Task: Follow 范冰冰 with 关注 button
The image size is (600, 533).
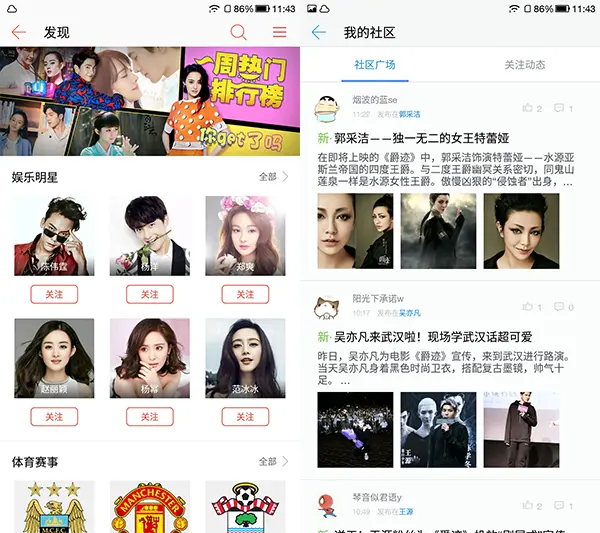Action: (245, 416)
